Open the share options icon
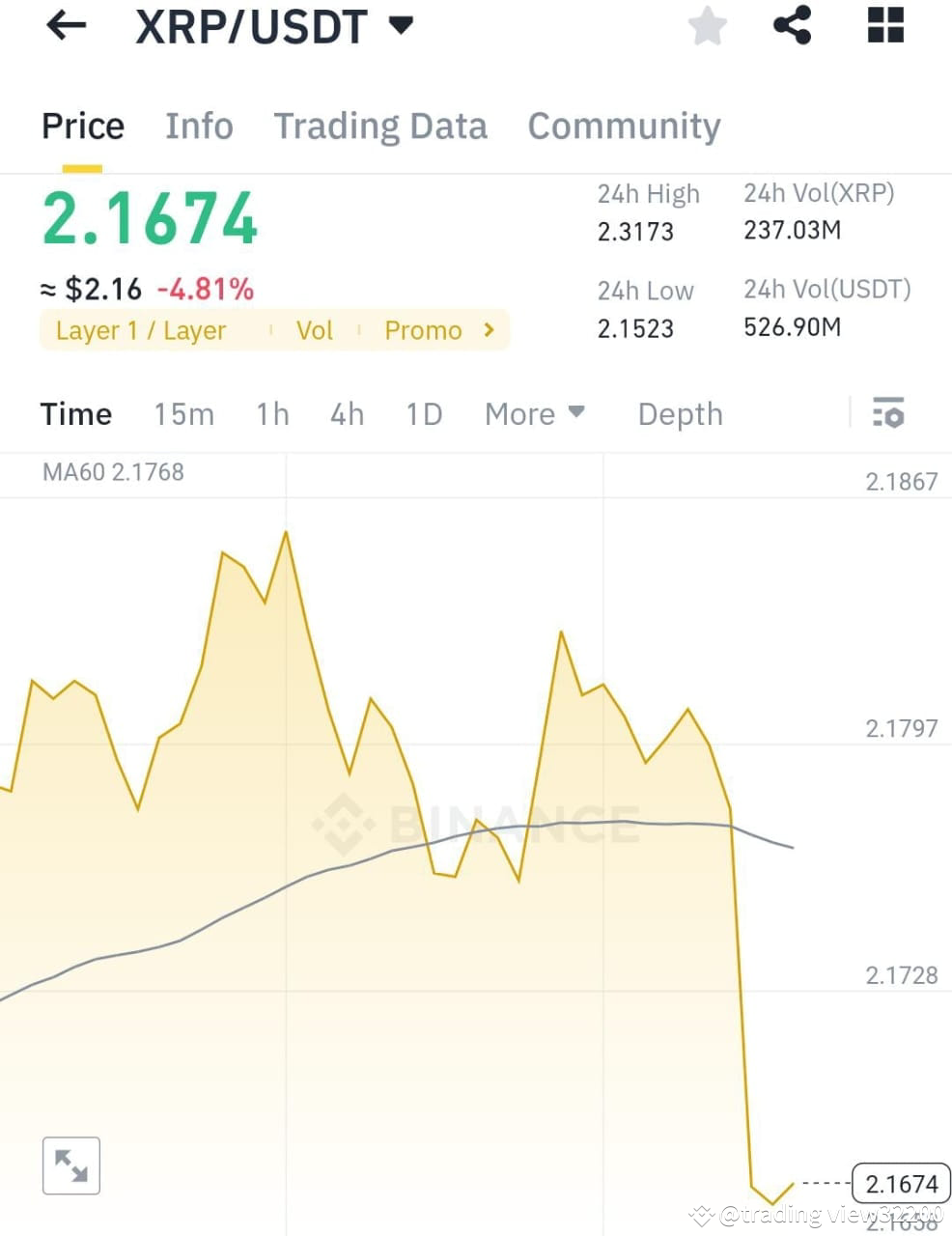 pyautogui.click(x=792, y=25)
